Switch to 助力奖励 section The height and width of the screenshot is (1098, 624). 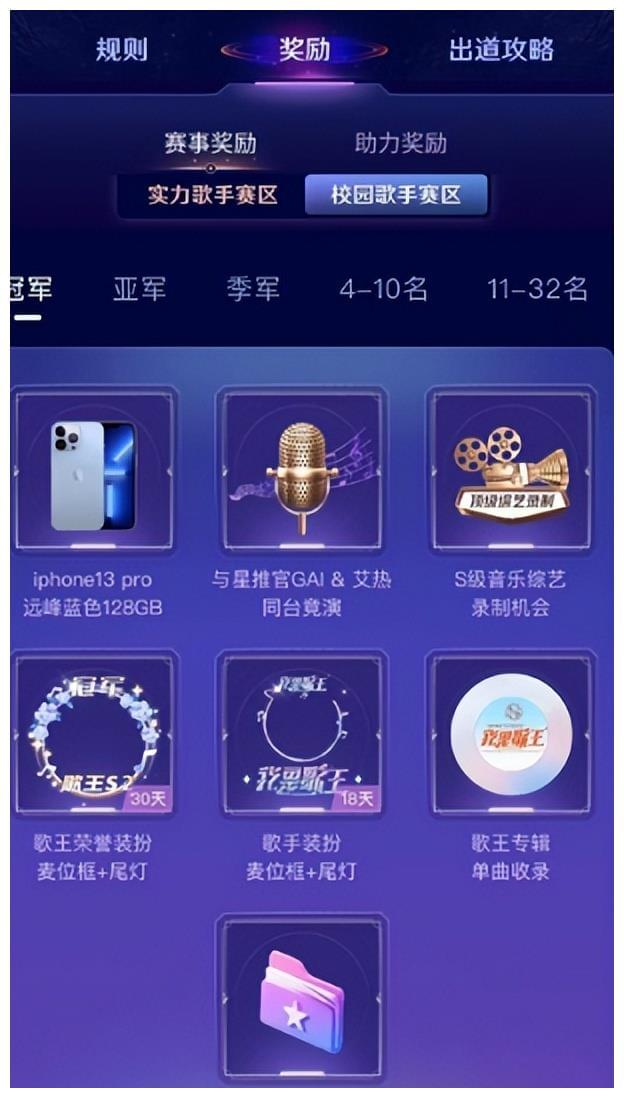[x=401, y=144]
